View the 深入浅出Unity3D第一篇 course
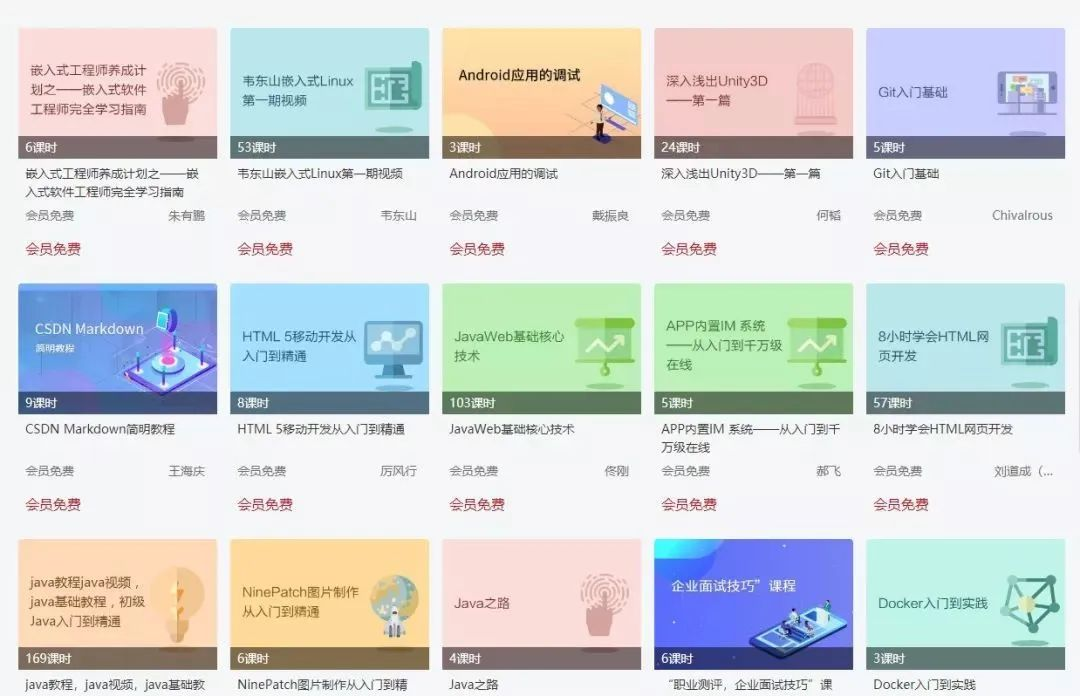Viewport: 1080px width, 696px height. pyautogui.click(x=753, y=92)
